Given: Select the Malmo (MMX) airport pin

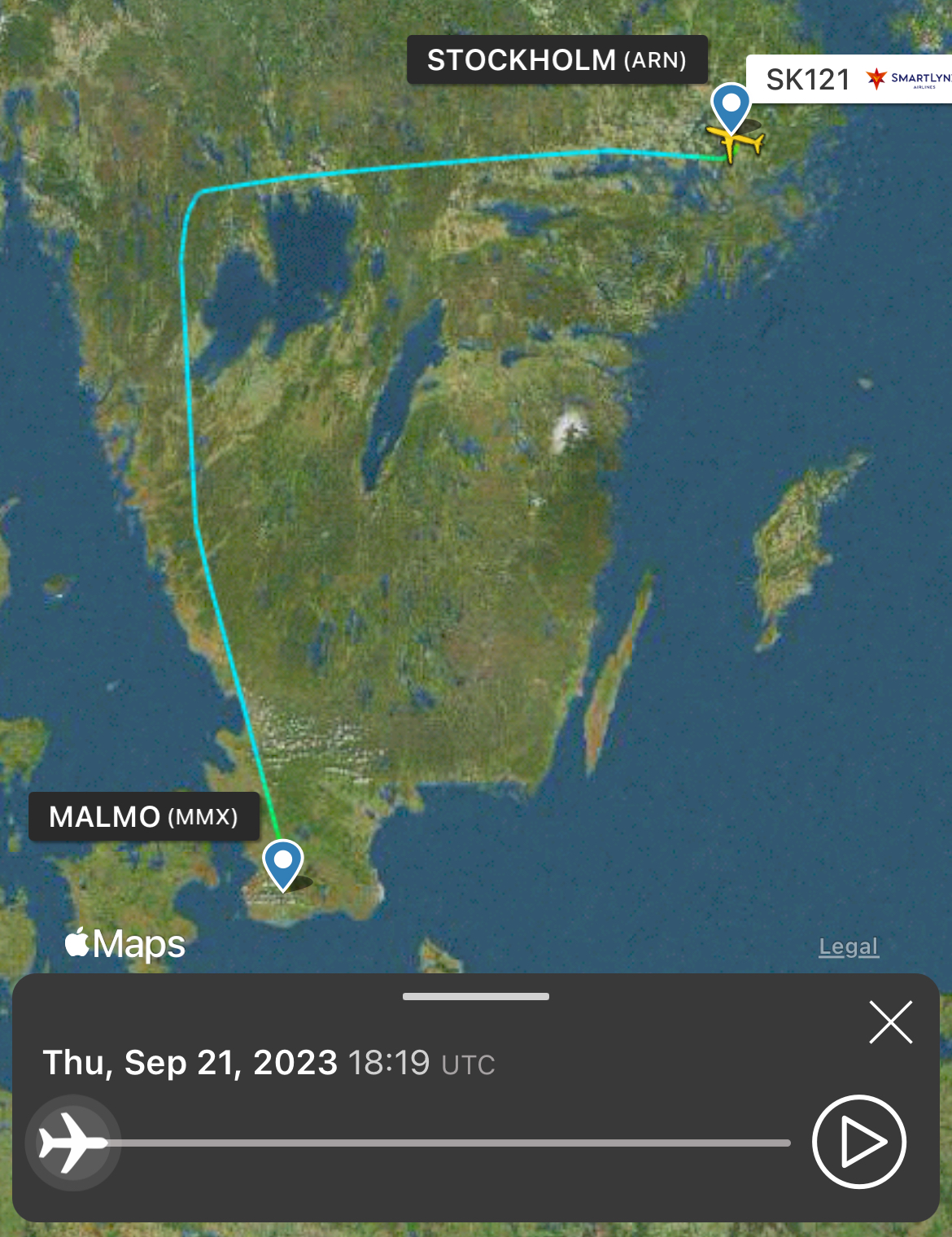Looking at the screenshot, I should coord(283,863).
